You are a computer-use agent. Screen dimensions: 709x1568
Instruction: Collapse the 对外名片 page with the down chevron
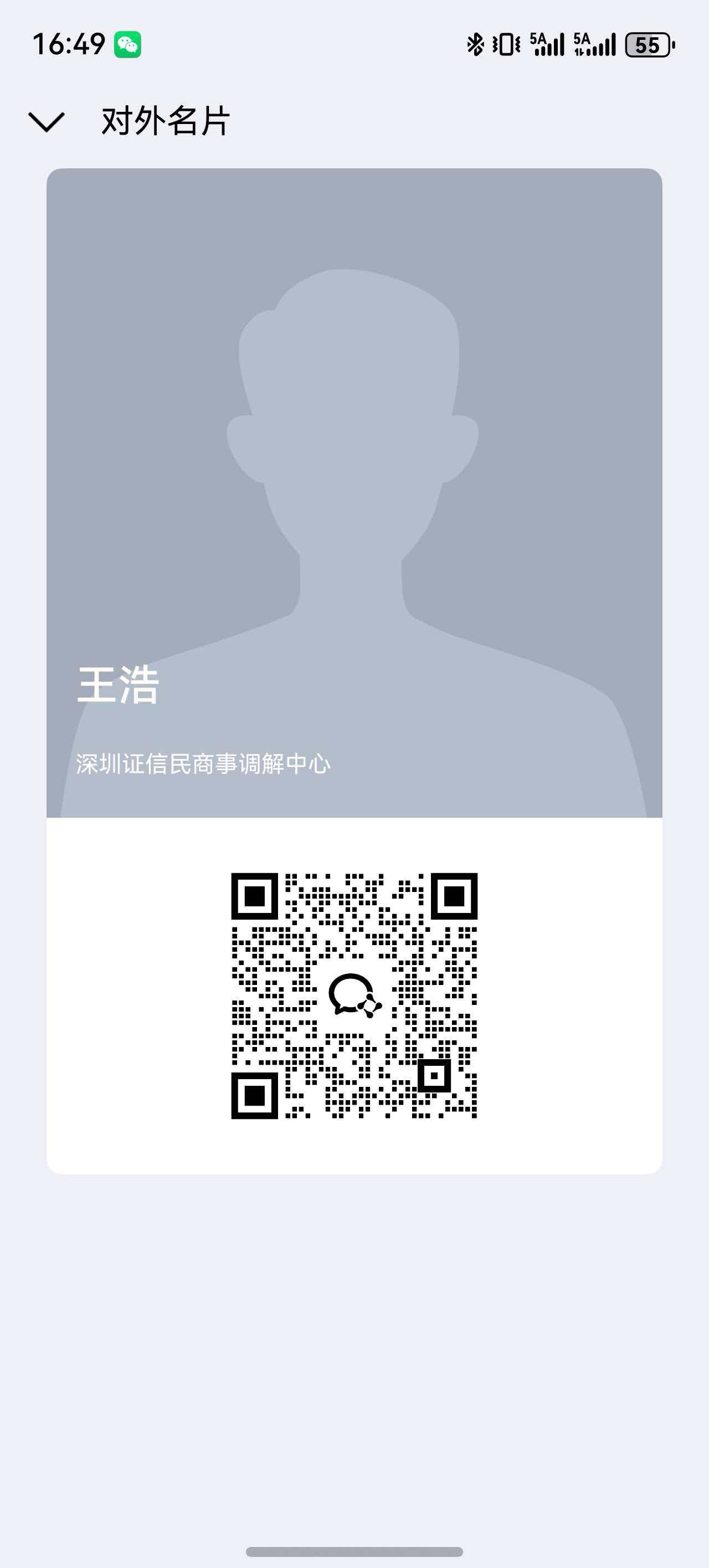[47, 121]
